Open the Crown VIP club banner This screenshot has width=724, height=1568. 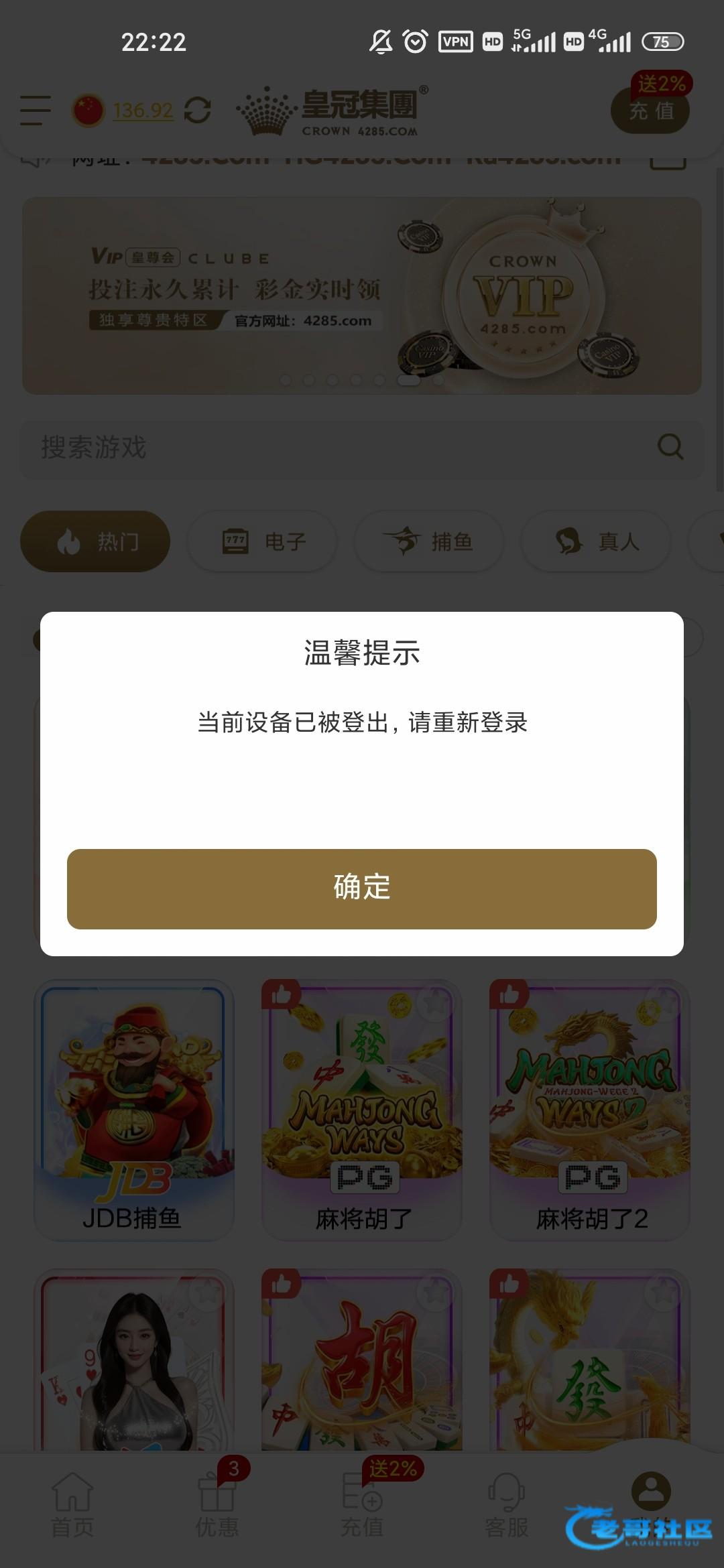click(x=362, y=295)
